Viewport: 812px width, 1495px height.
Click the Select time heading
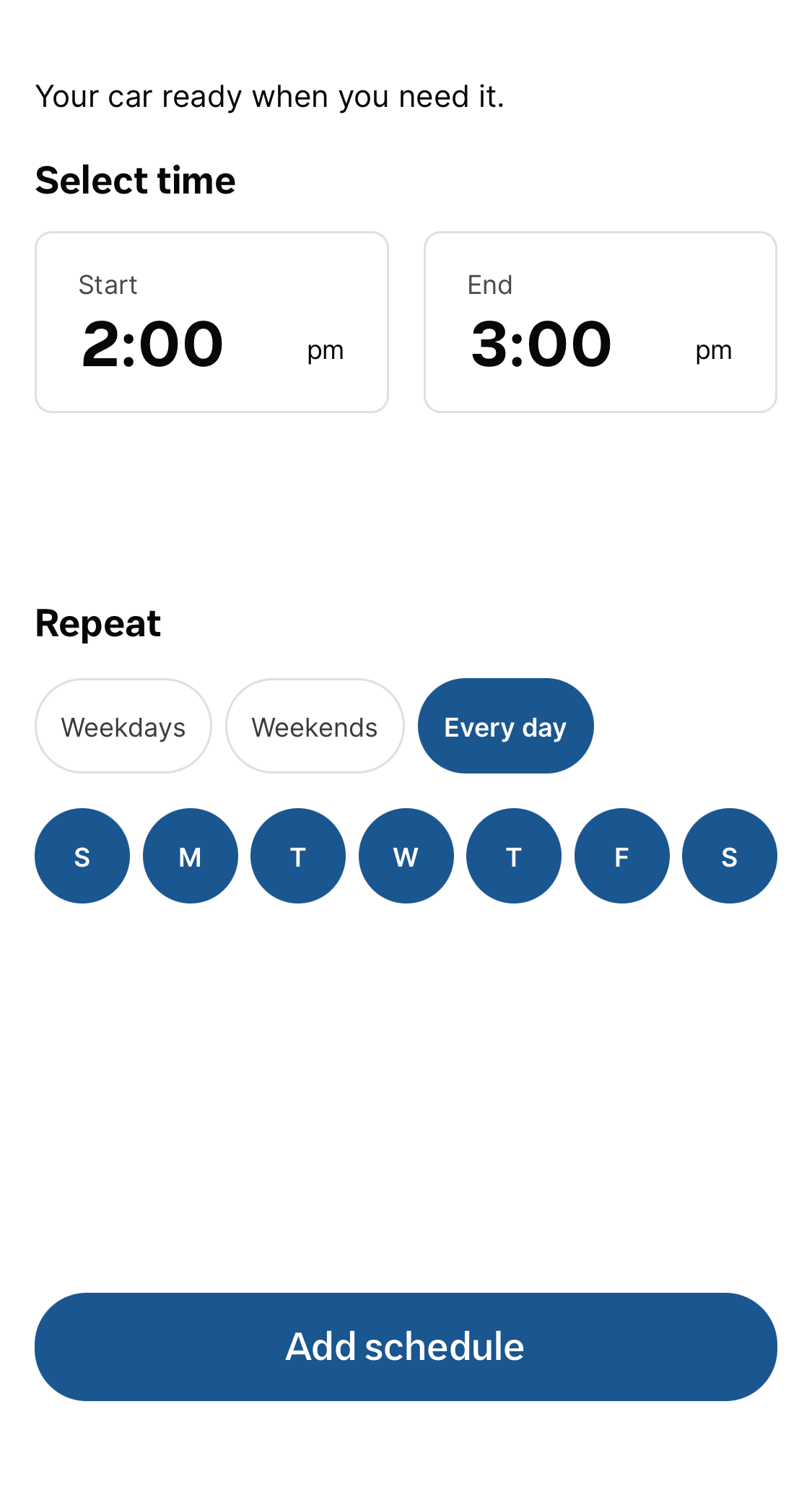point(135,180)
